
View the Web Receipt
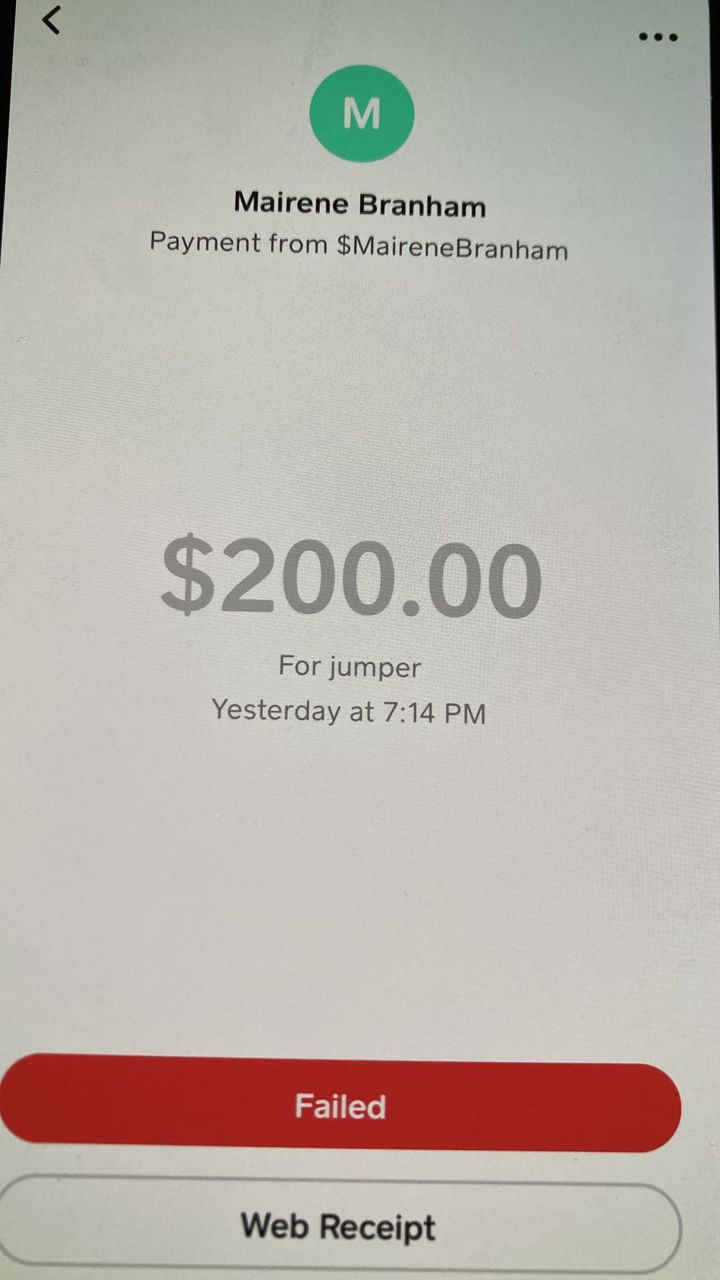338,1226
